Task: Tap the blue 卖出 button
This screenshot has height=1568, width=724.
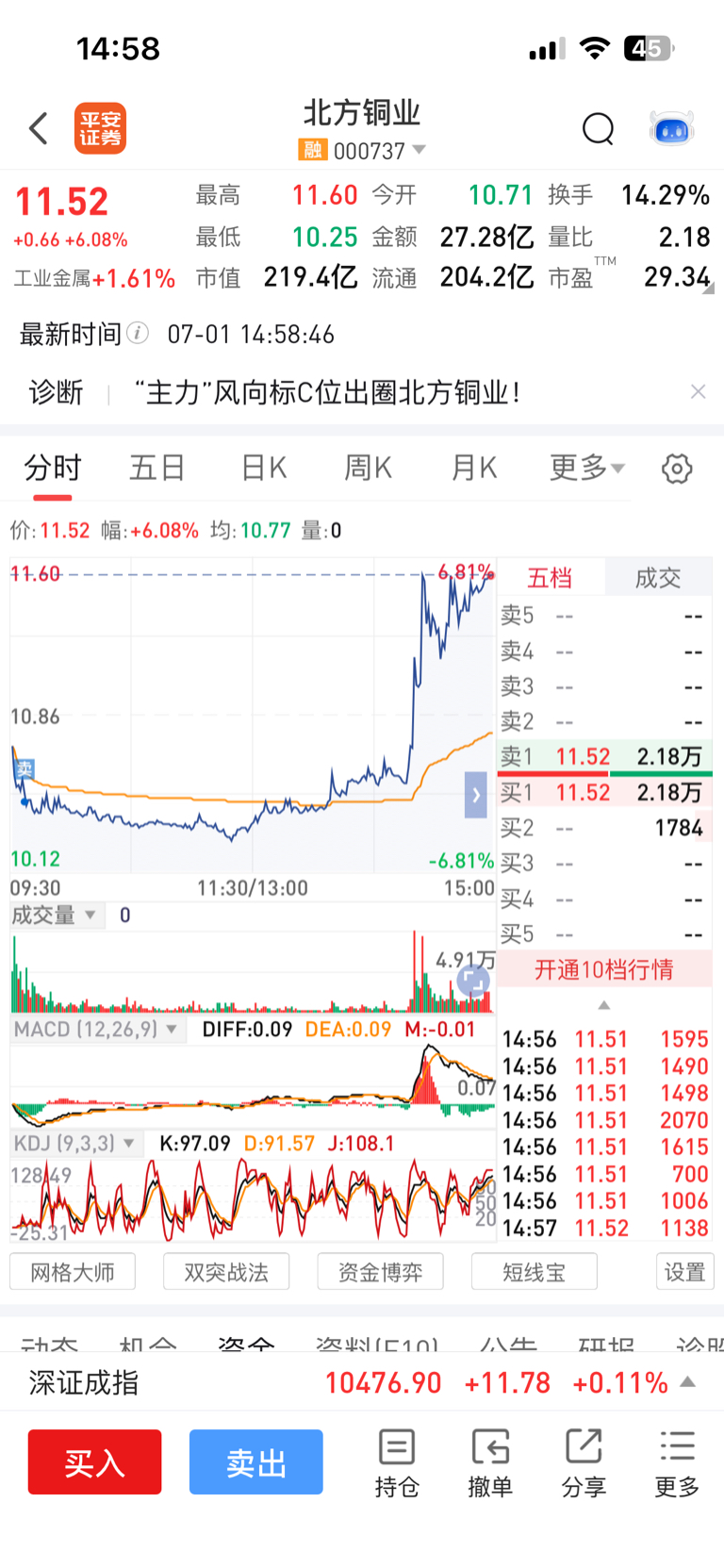Action: [256, 1462]
